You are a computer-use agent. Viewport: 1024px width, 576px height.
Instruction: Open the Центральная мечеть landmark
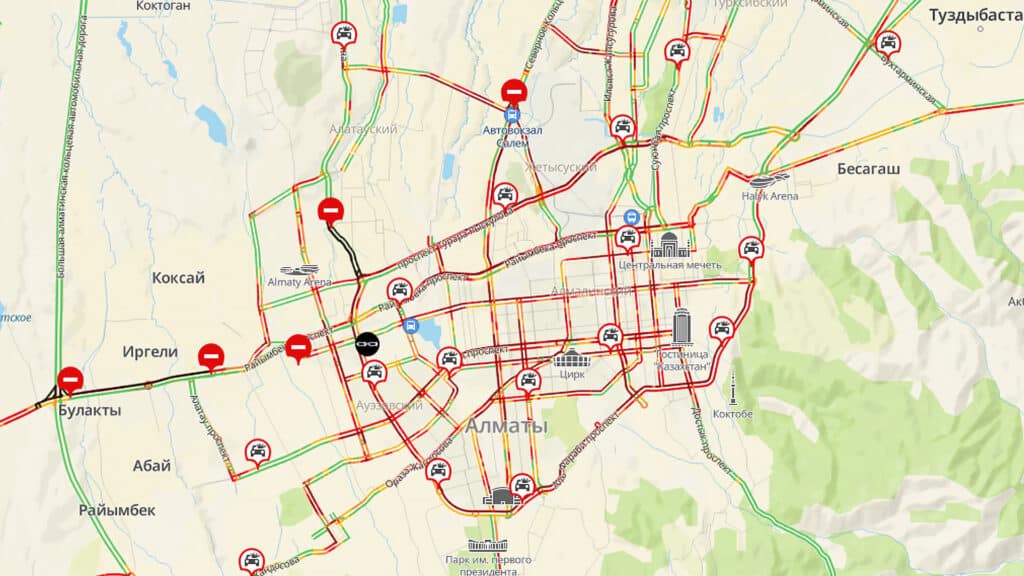pos(670,244)
